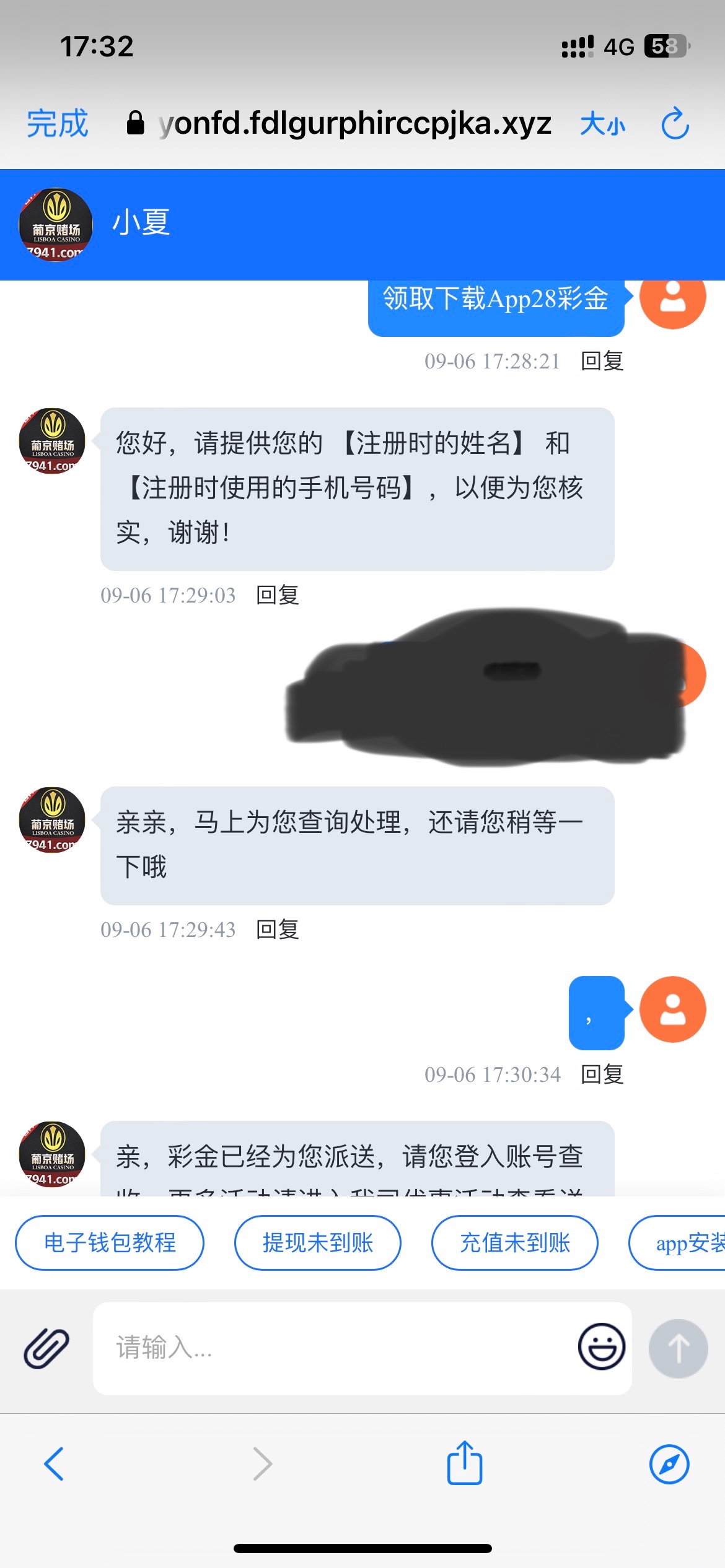This screenshot has width=725, height=1568.
Task: Open the page in Safari compass icon
Action: click(669, 1464)
